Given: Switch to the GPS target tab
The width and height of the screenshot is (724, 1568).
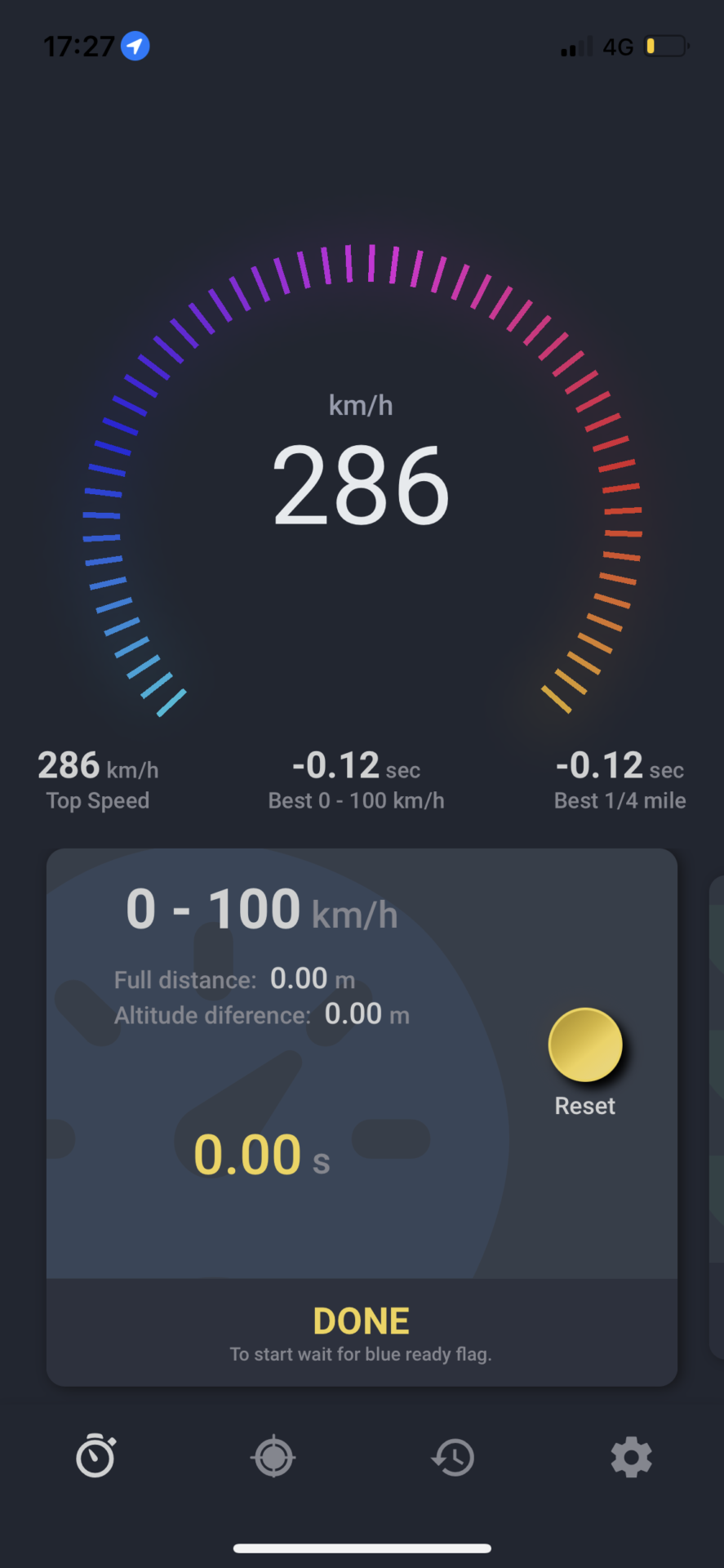Looking at the screenshot, I should (273, 1456).
